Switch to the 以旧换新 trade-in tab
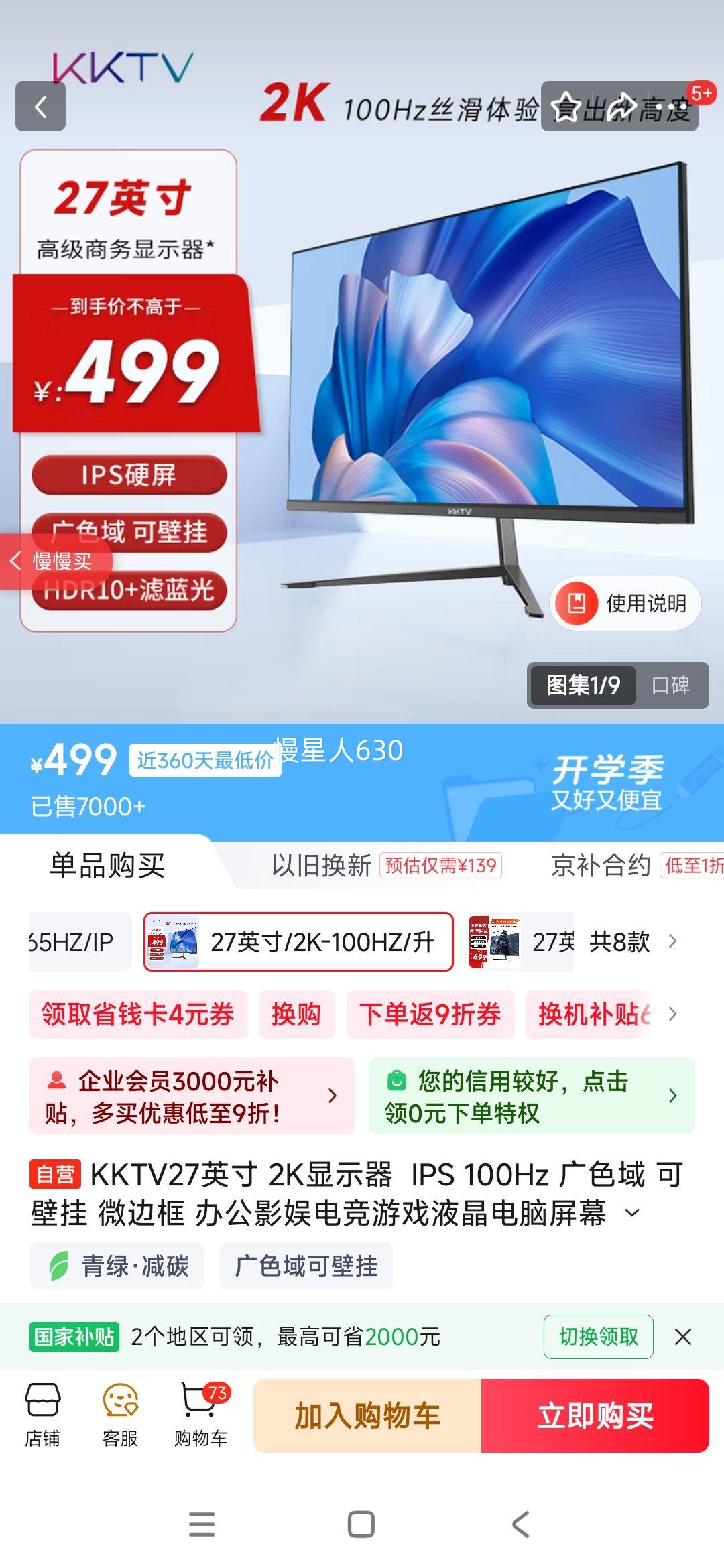 coord(322,866)
